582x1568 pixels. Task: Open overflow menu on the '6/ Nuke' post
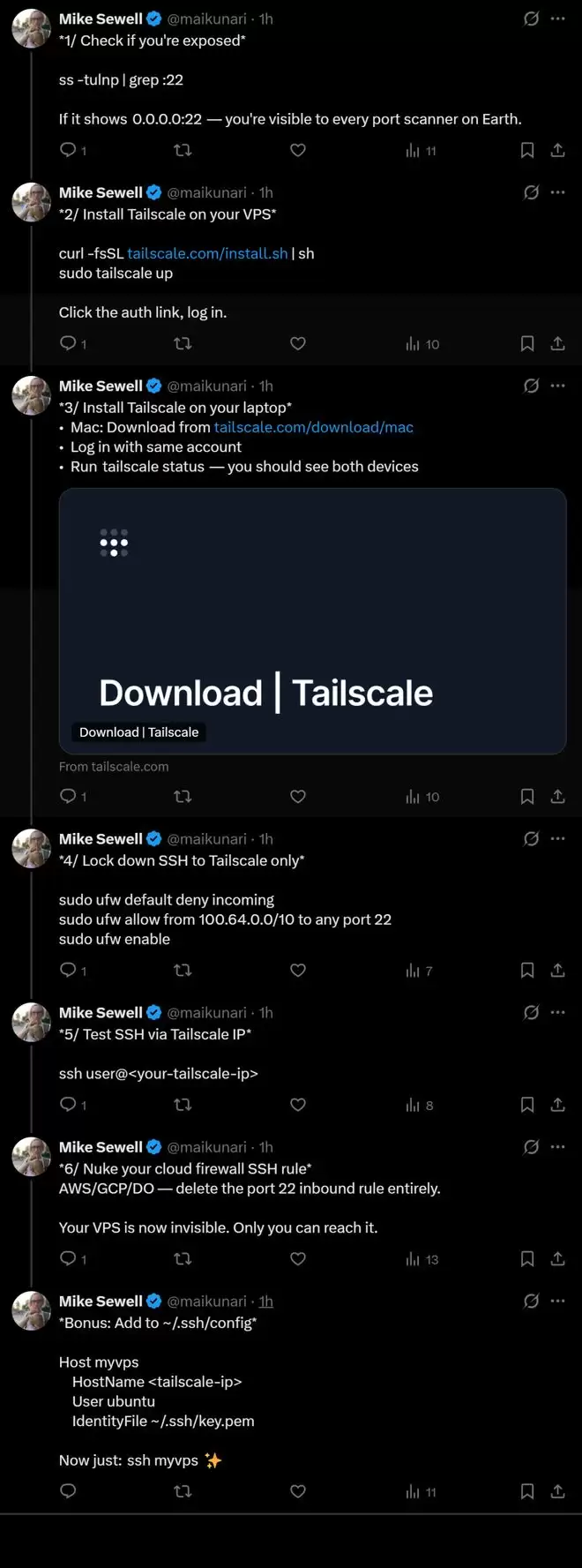click(557, 1147)
